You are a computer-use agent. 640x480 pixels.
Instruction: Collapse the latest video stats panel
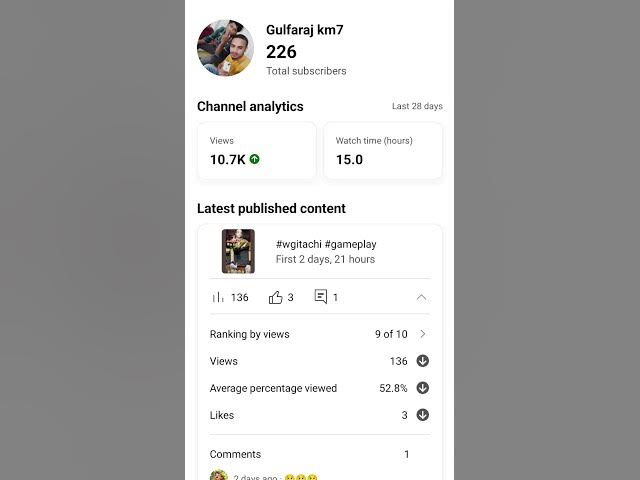pyautogui.click(x=421, y=297)
